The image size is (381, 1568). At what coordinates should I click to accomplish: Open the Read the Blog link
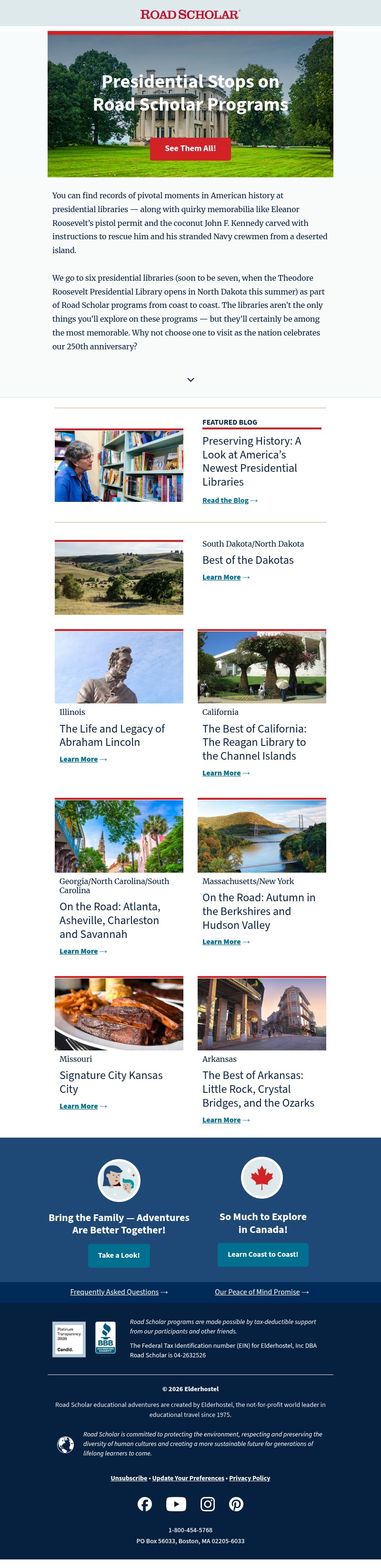pyautogui.click(x=225, y=500)
